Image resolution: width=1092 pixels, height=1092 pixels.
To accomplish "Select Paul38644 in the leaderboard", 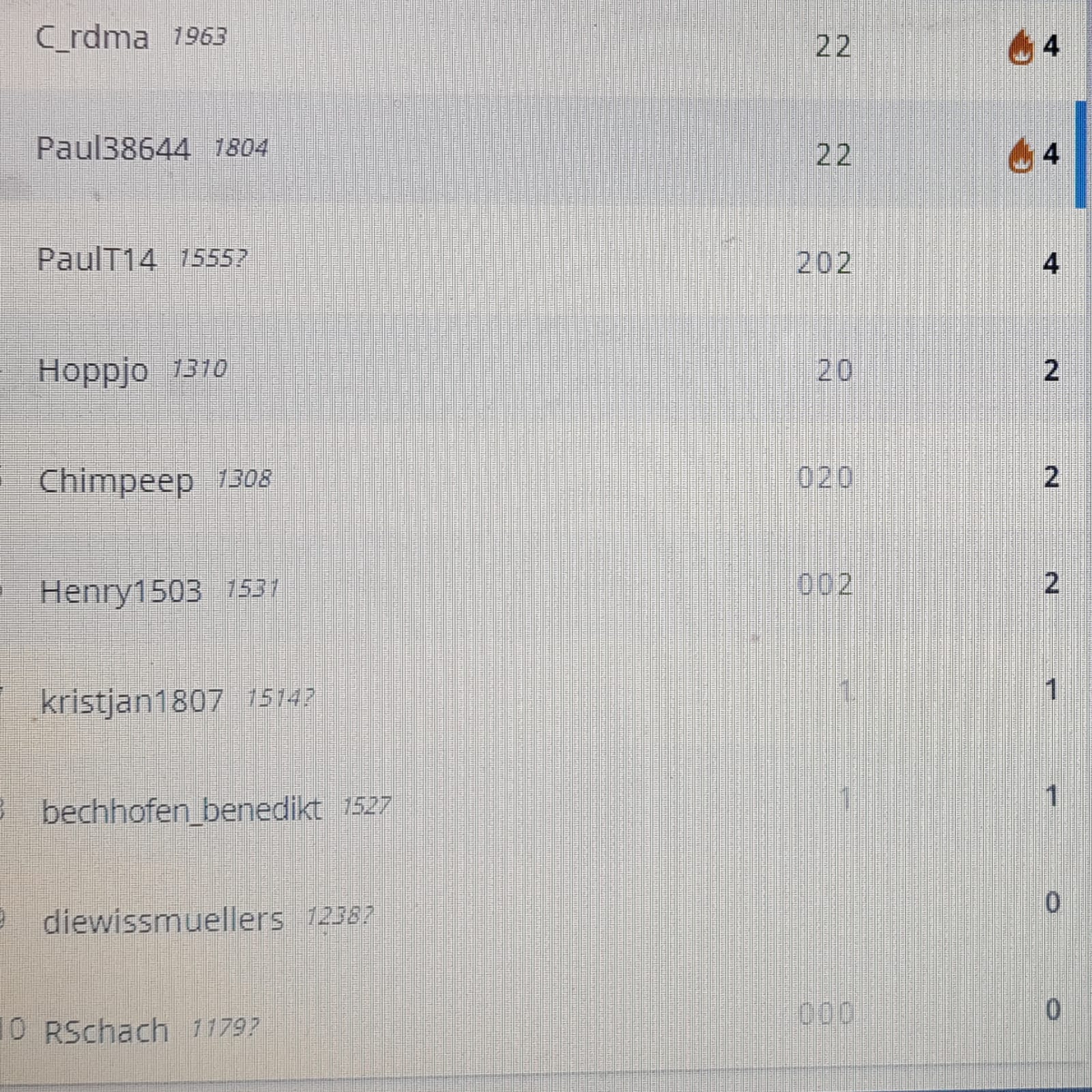I will coord(113,148).
